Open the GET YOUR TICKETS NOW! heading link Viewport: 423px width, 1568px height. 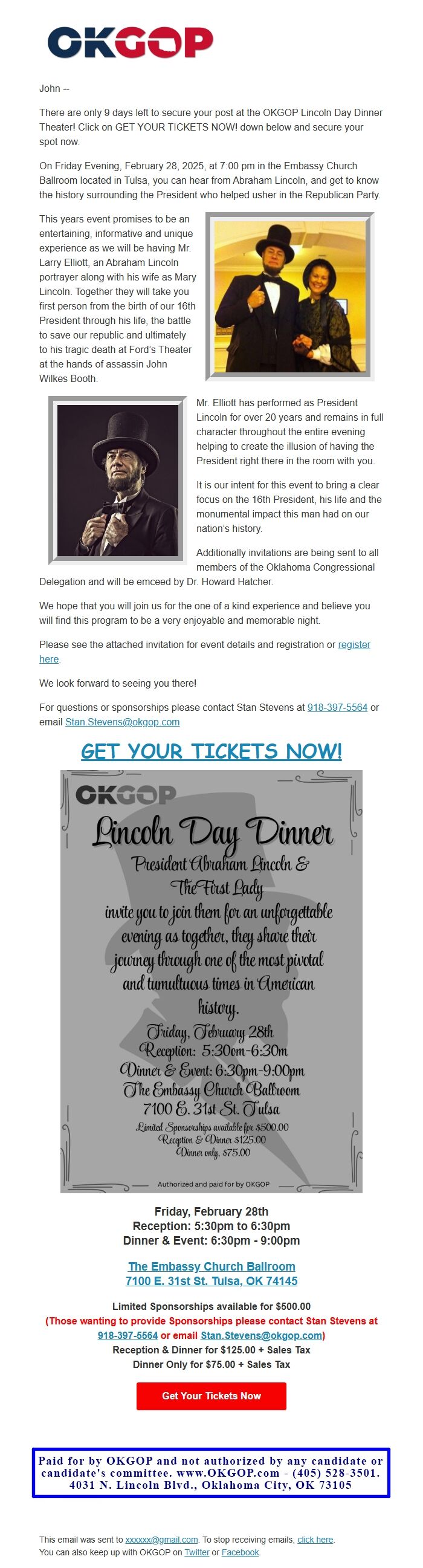(211, 751)
